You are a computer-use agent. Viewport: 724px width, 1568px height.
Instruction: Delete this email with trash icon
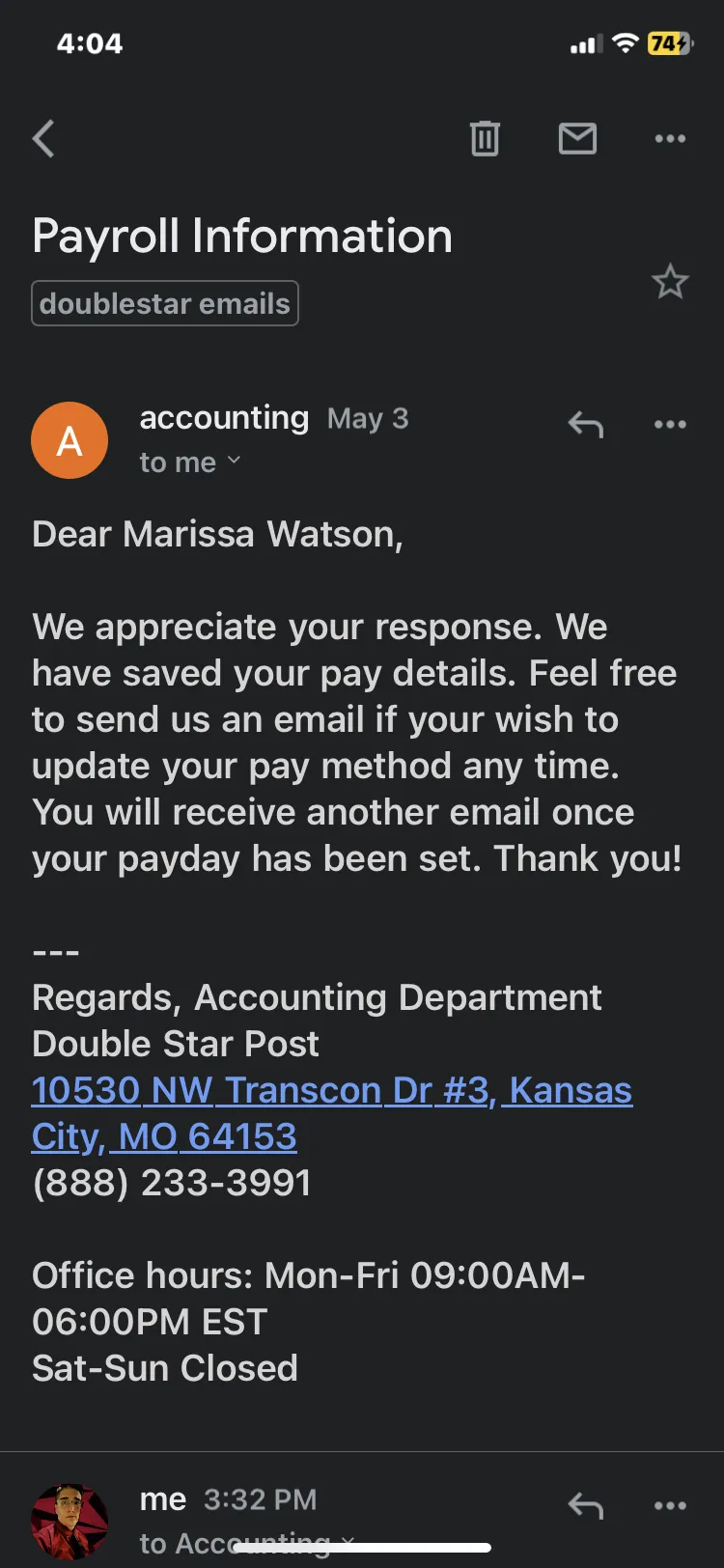pos(485,139)
